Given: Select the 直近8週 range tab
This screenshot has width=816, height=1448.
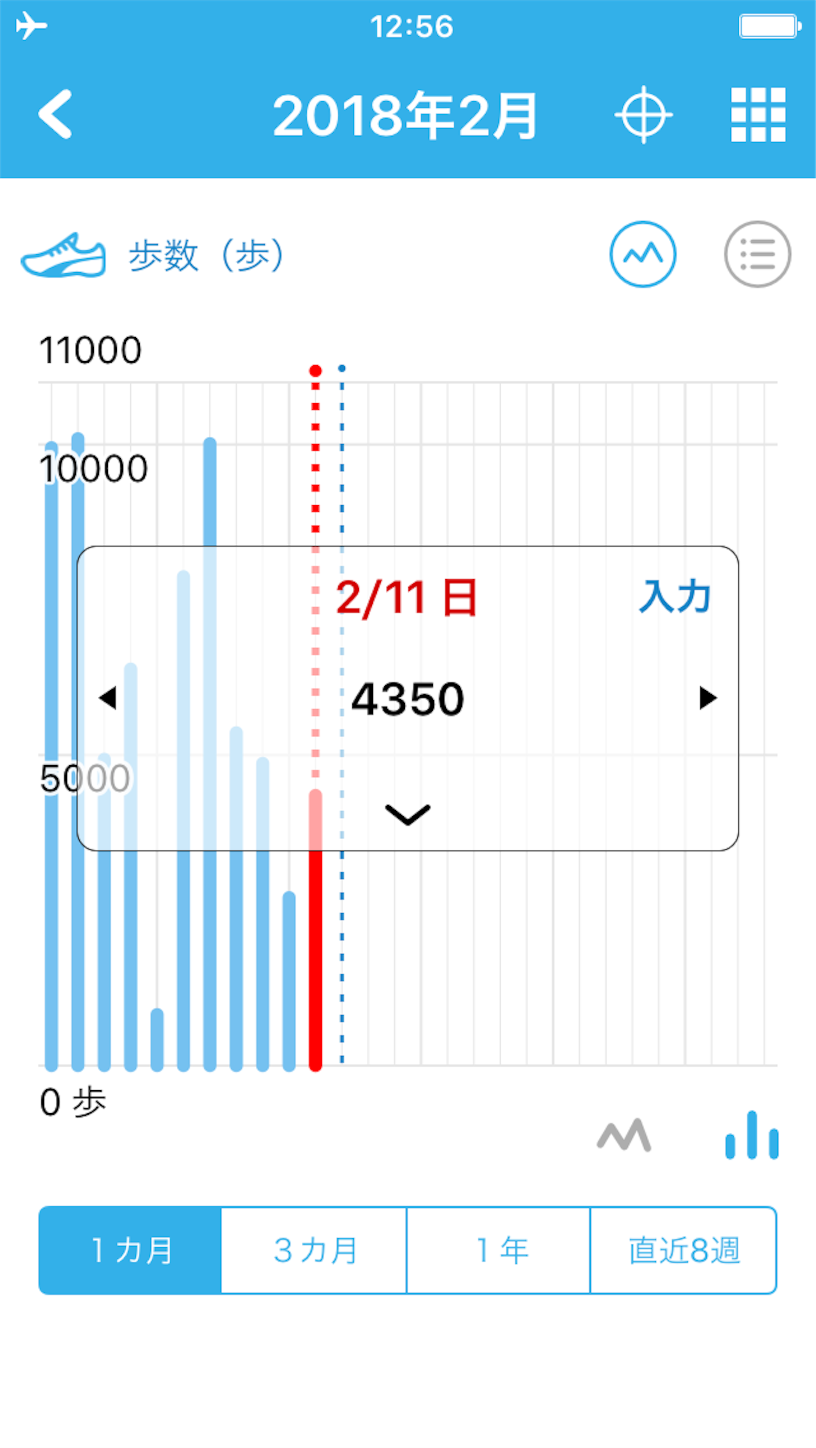Looking at the screenshot, I should 684,1250.
